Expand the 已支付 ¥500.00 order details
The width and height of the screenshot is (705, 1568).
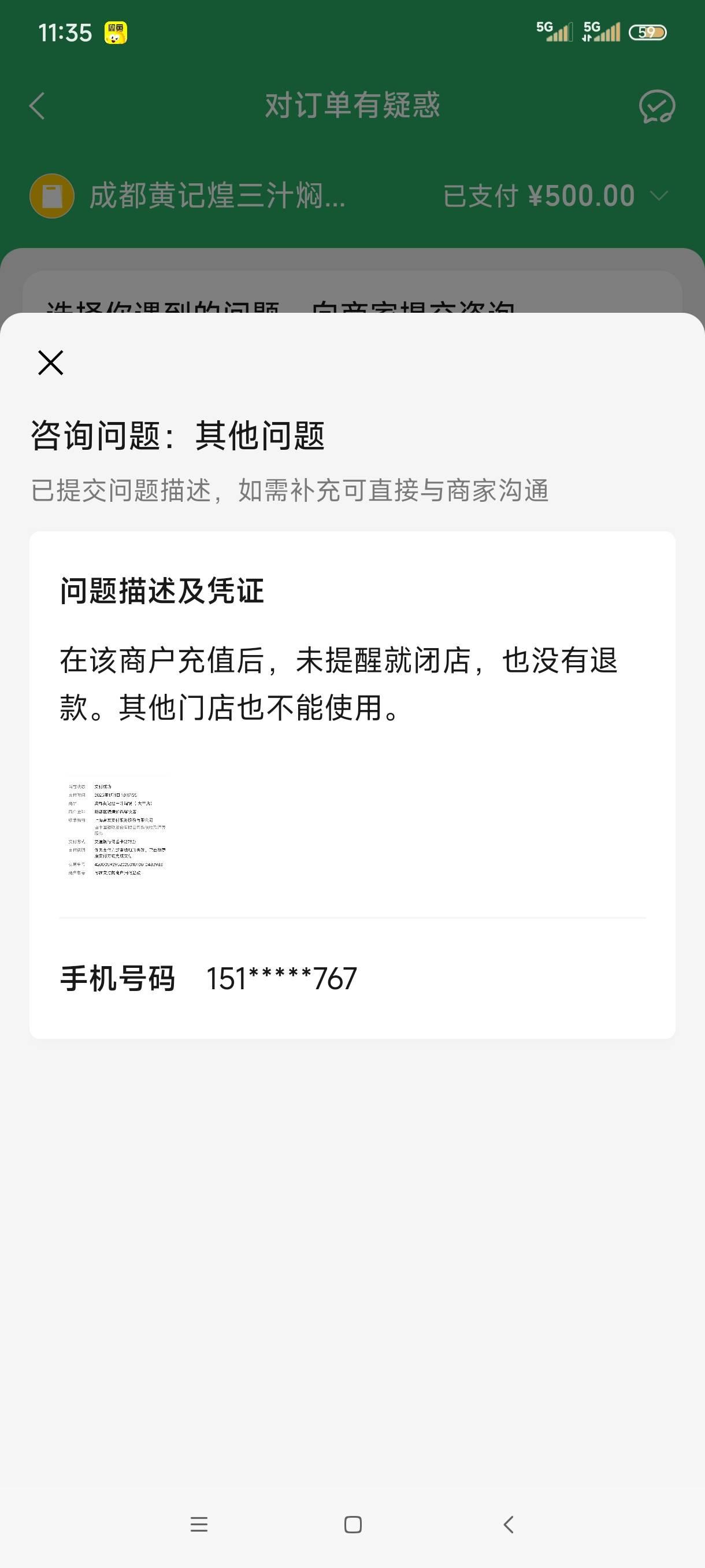coord(659,196)
